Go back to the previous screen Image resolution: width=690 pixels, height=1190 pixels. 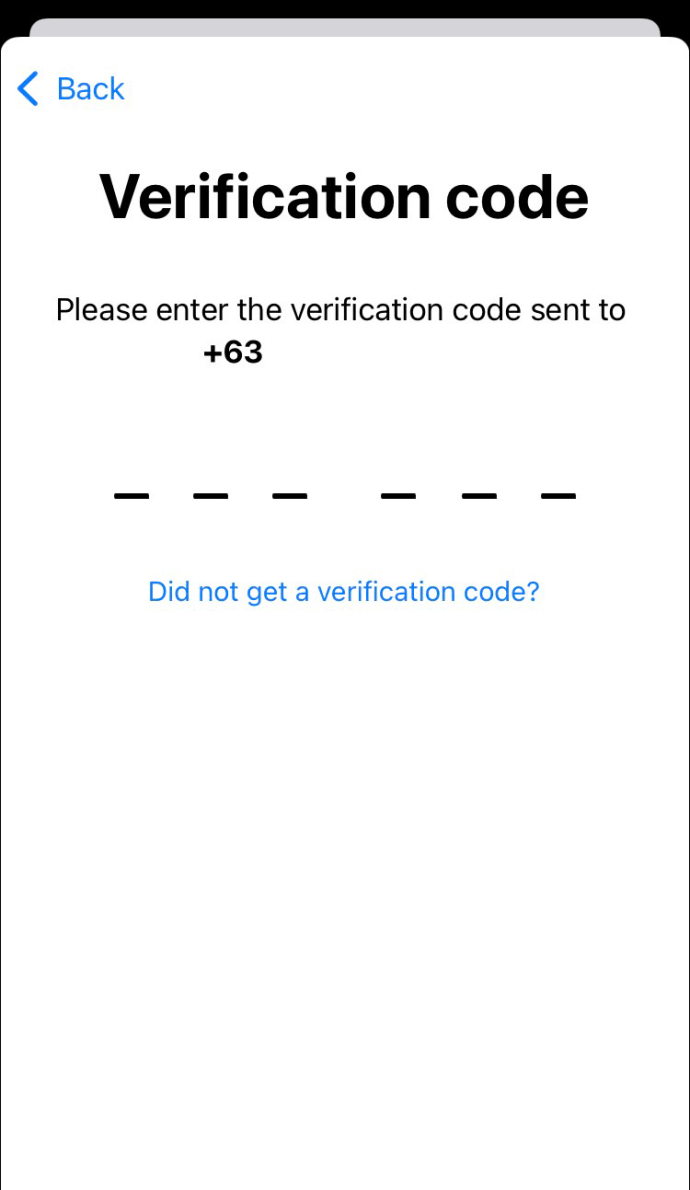(x=71, y=89)
